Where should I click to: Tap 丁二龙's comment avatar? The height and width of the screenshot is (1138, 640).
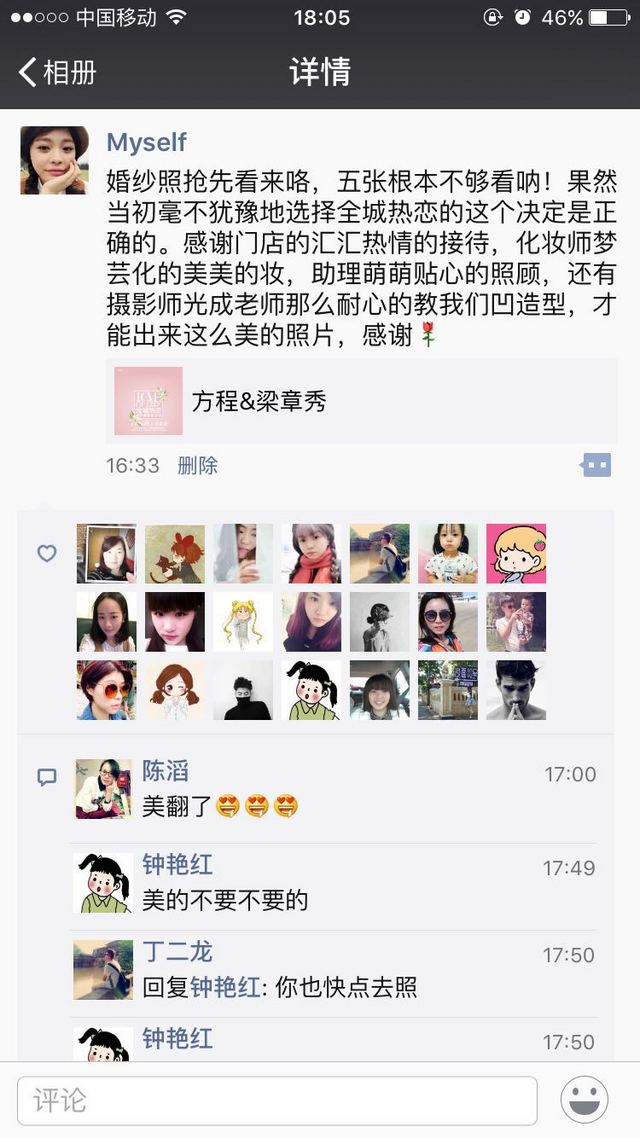(x=104, y=970)
